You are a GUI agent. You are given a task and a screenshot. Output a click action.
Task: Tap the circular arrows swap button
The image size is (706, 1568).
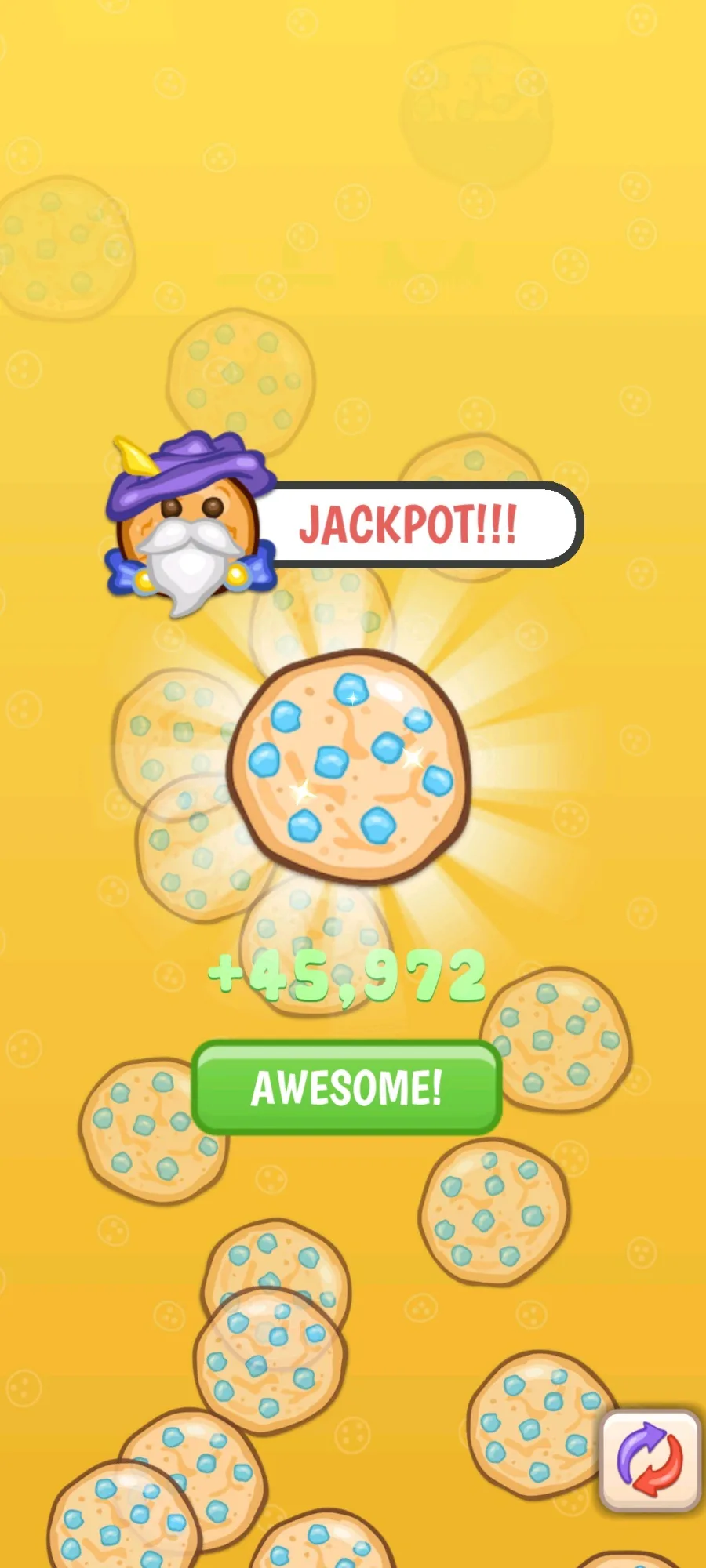click(x=650, y=1461)
